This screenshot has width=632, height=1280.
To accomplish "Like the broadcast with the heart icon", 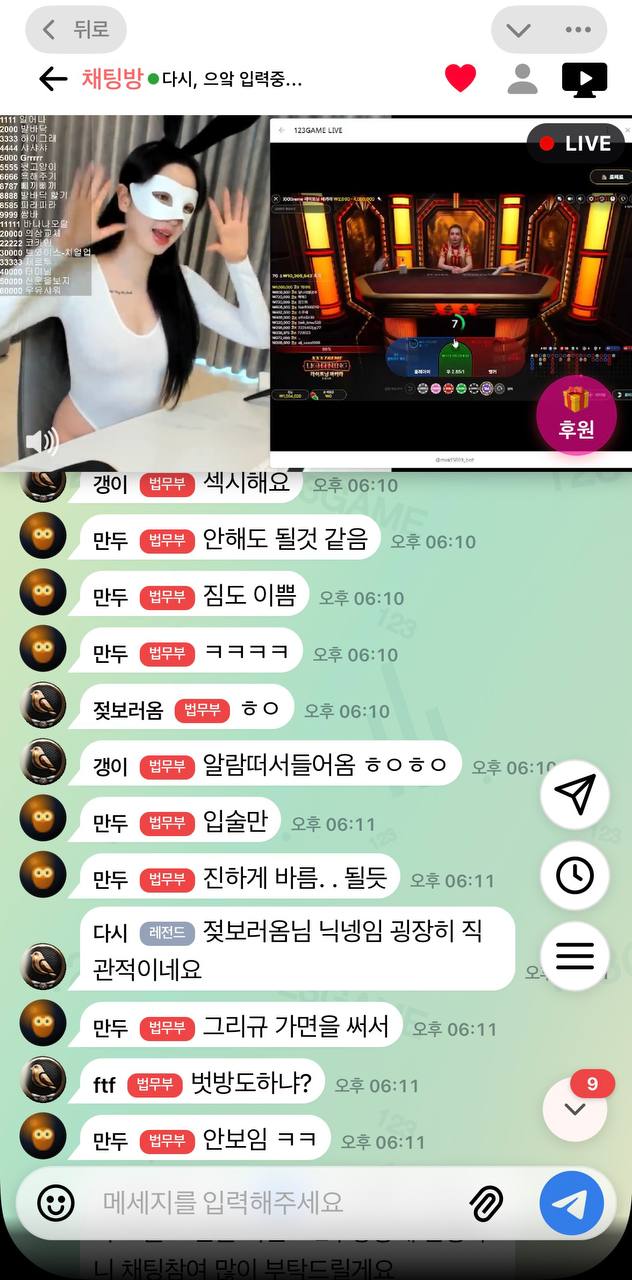I will (x=460, y=79).
